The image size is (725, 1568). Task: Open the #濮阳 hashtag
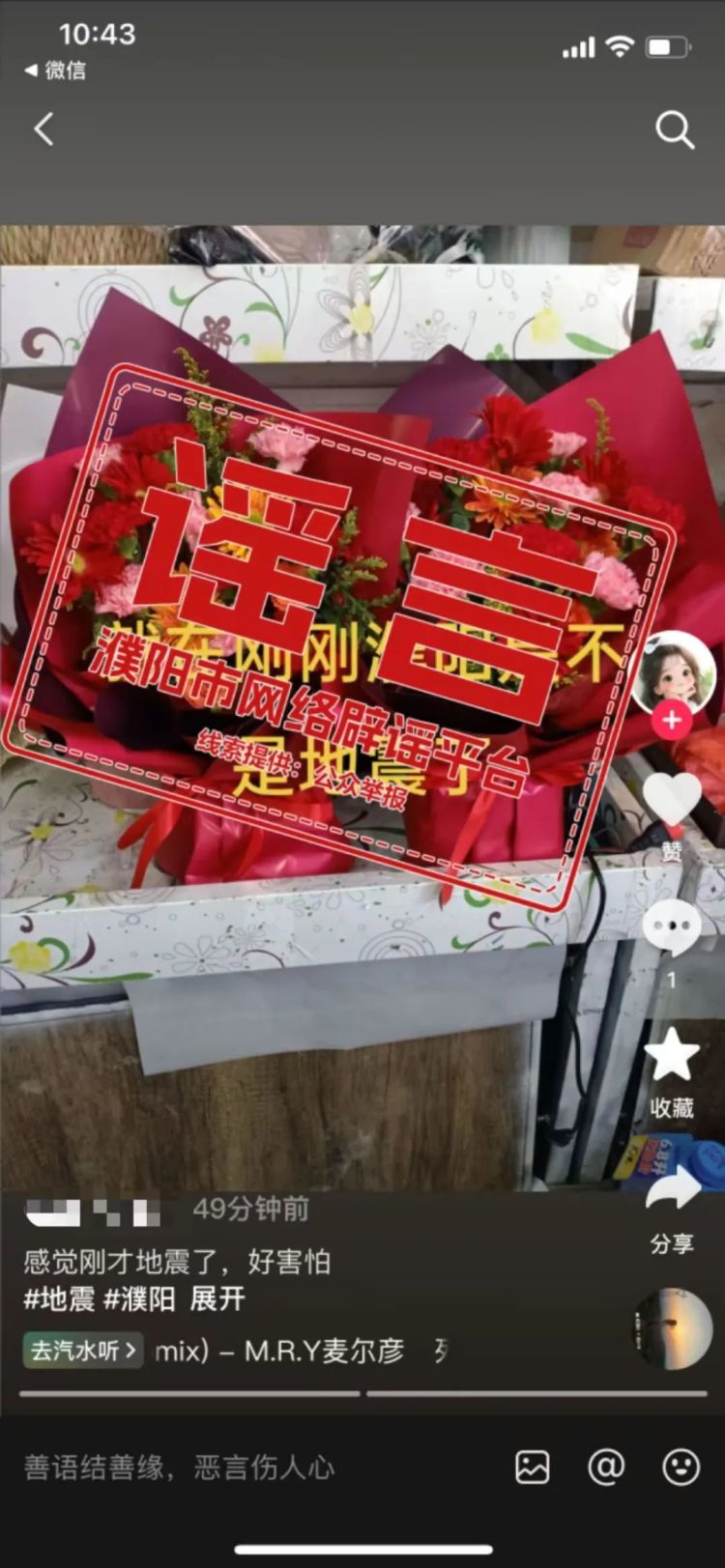[139, 1298]
